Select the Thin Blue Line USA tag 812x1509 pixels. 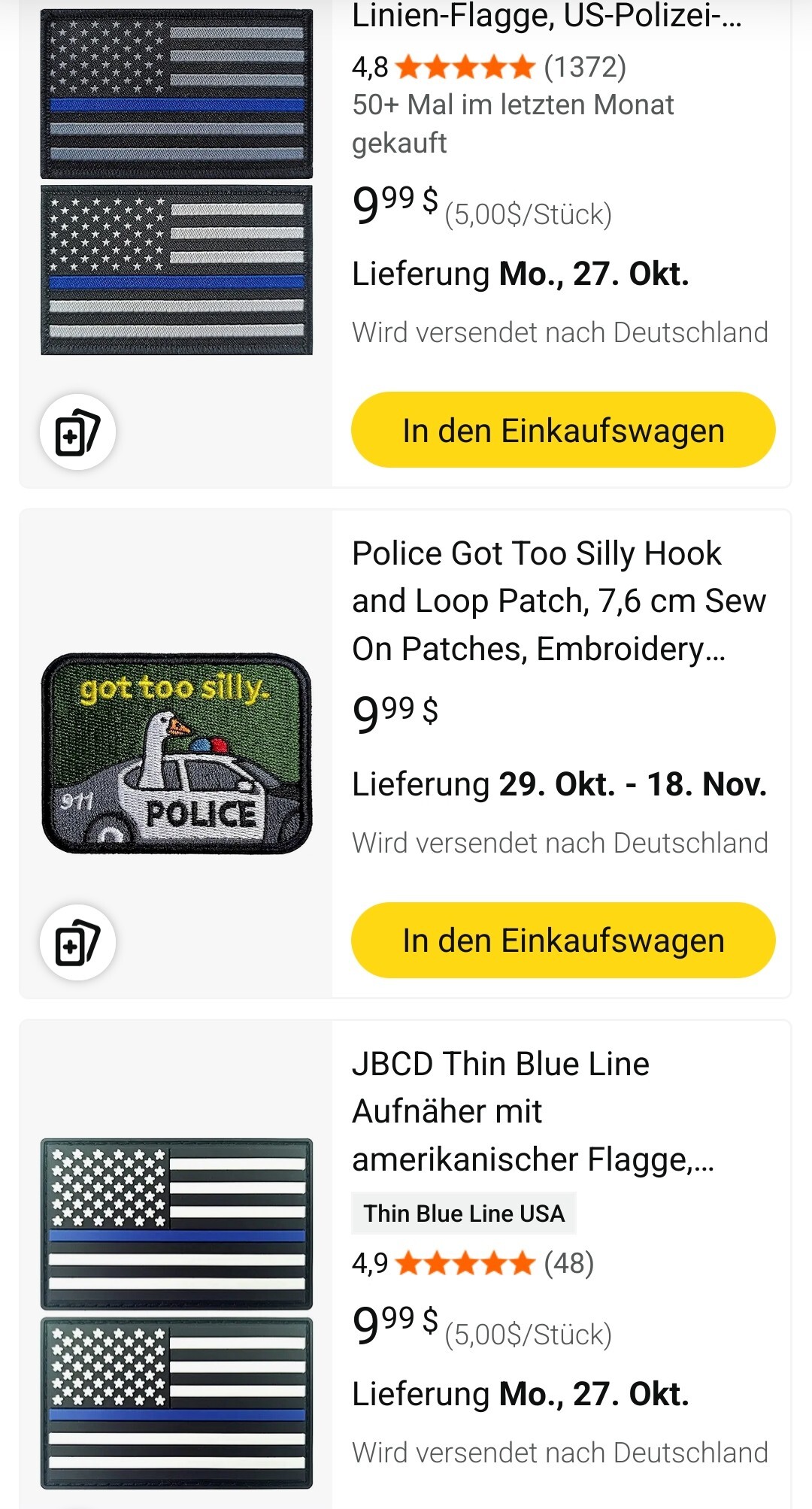point(463,1213)
